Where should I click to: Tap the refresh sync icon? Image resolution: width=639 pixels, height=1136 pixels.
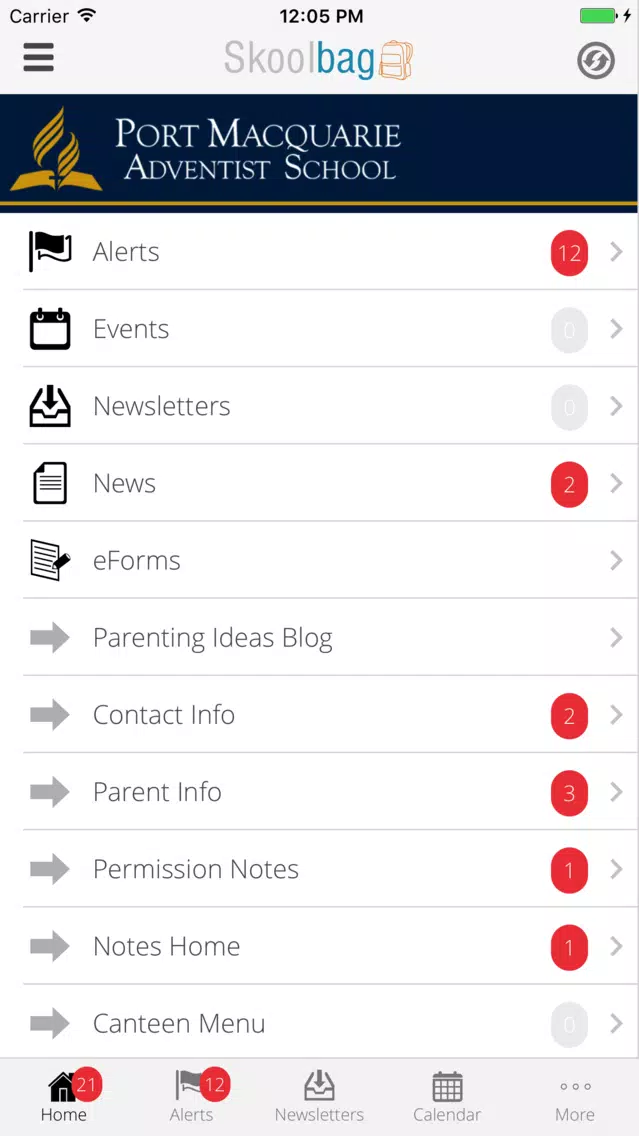[x=596, y=60]
